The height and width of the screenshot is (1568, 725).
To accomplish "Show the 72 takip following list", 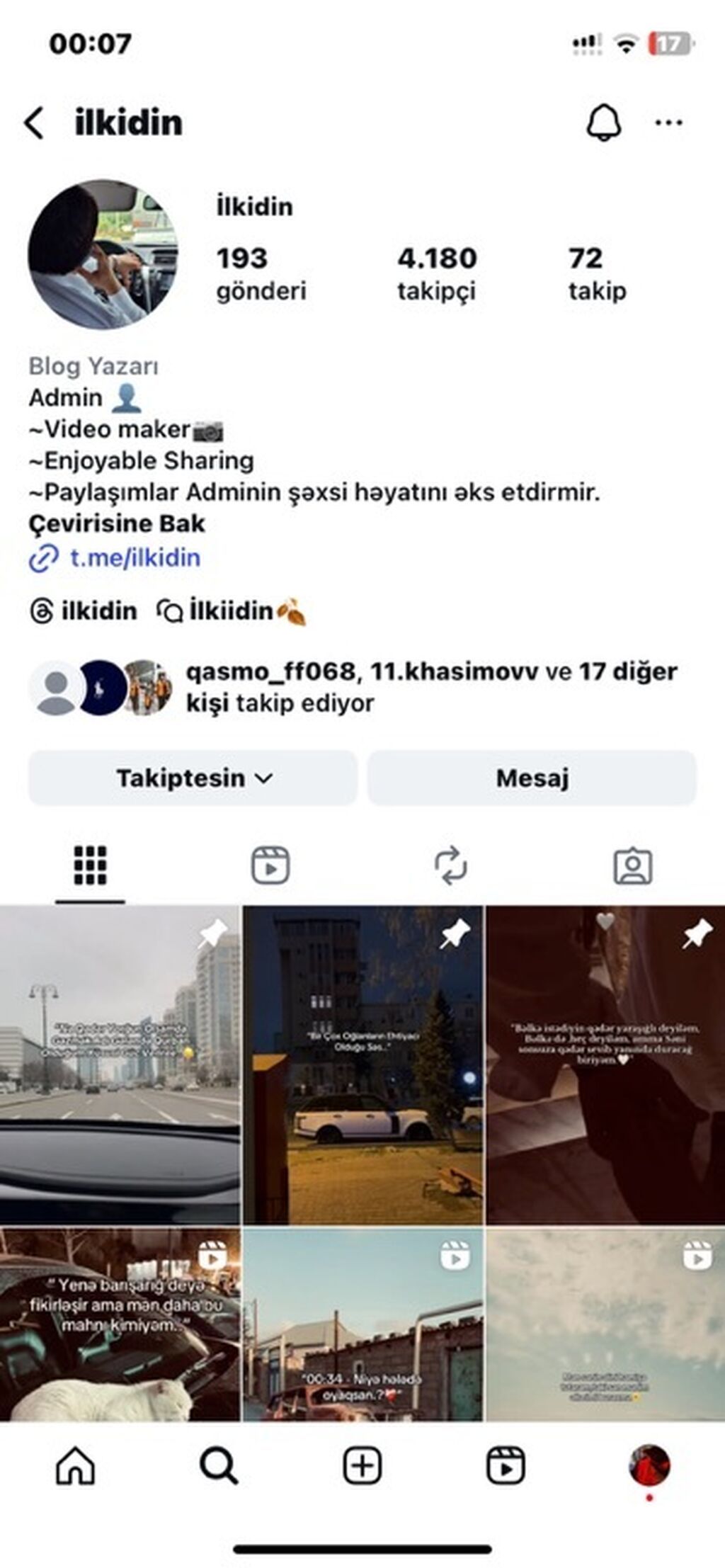I will [597, 273].
